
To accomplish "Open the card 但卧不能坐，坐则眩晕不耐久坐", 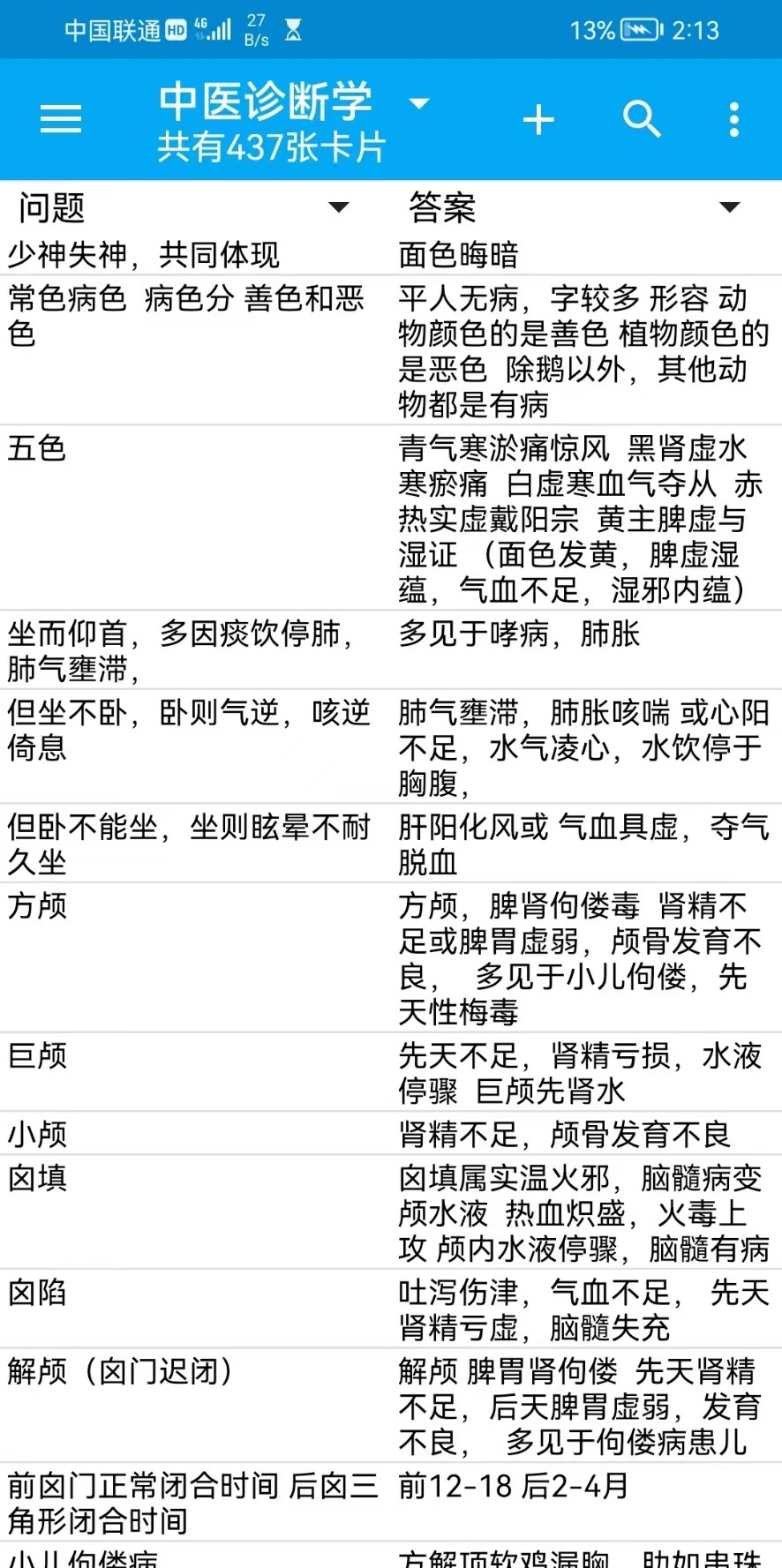I will (x=391, y=844).
